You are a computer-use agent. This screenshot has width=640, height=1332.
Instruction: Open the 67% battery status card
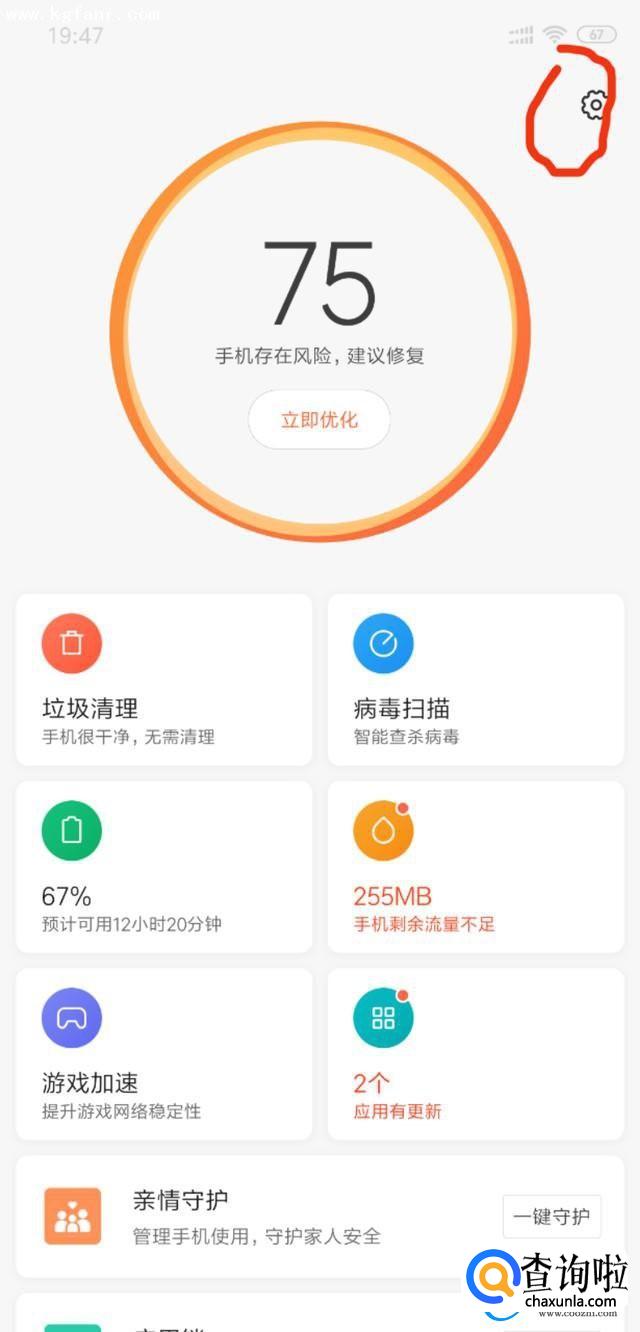pyautogui.click(x=164, y=867)
